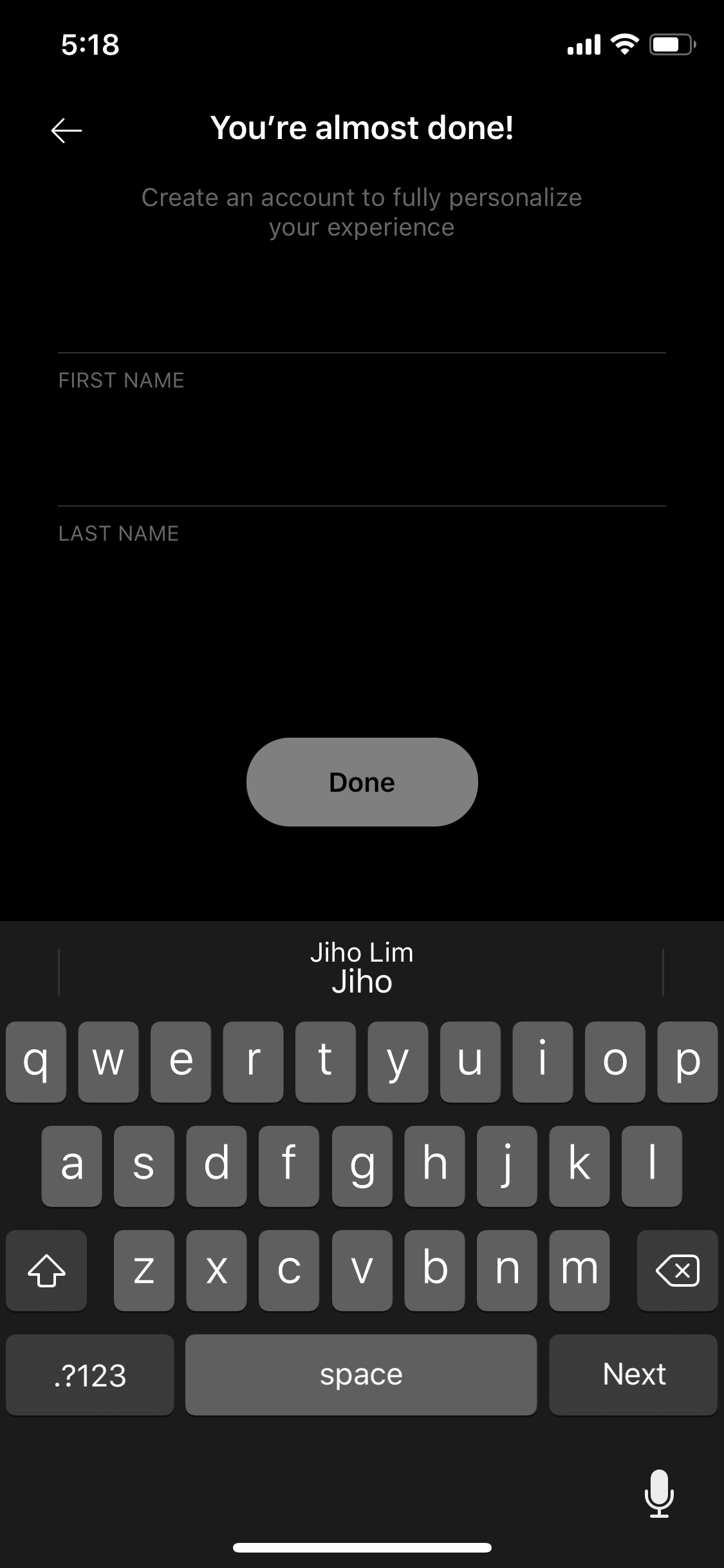
Task: Switch keyboard to numbers with .?123
Action: 90,1375
